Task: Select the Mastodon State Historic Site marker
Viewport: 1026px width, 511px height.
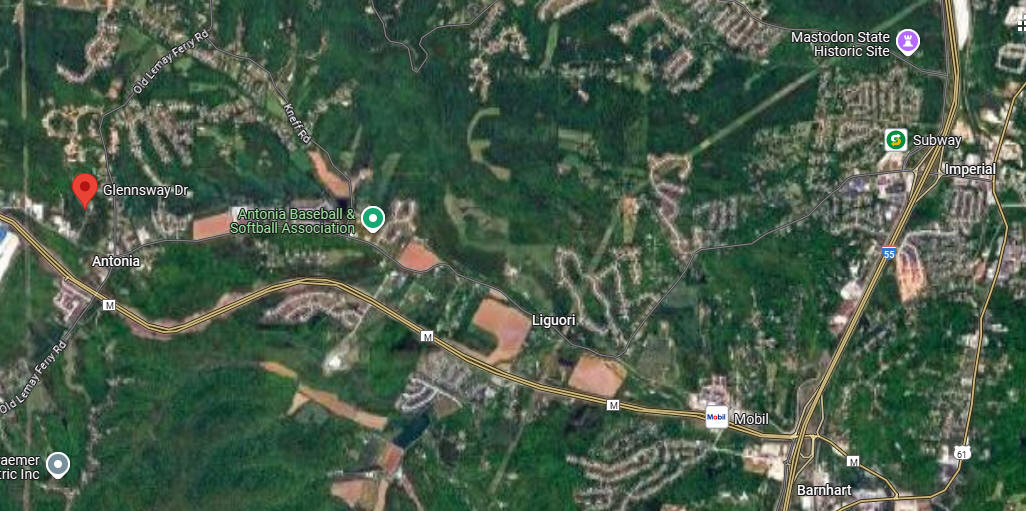Action: 908,42
